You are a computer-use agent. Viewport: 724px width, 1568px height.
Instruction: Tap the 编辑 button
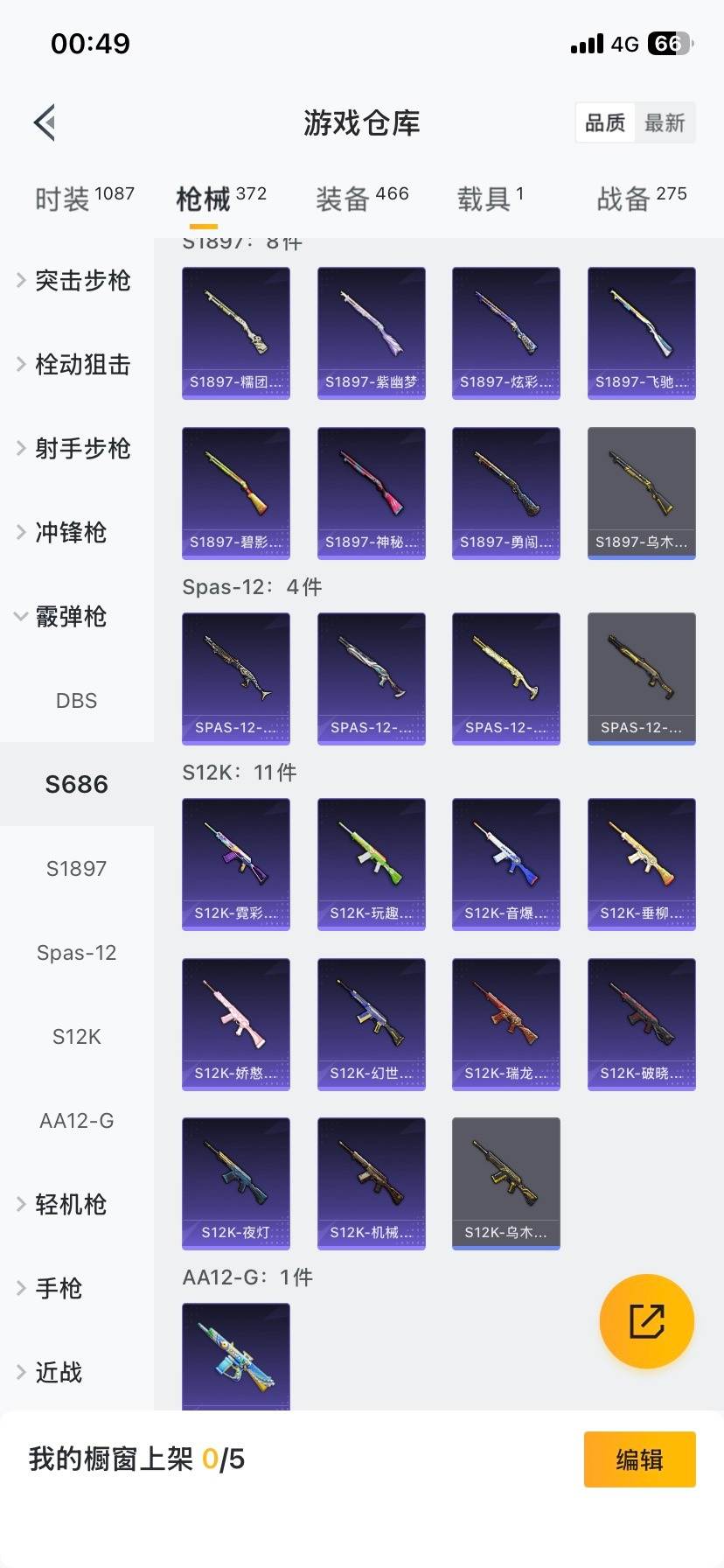[639, 1459]
